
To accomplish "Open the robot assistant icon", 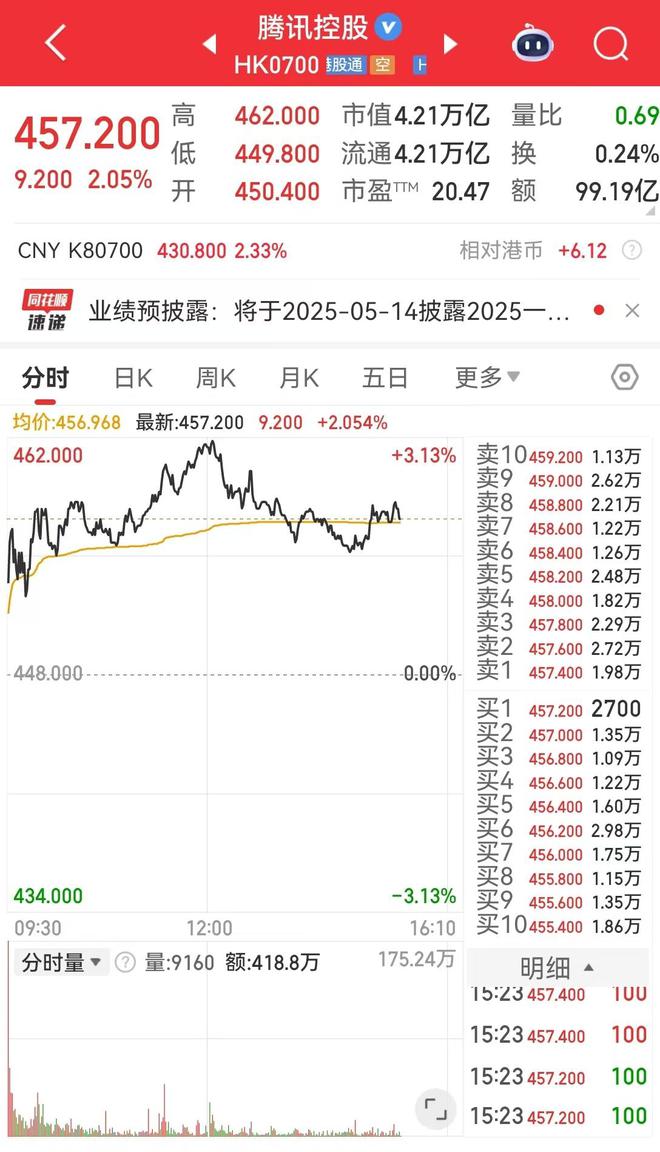I will coord(533,43).
